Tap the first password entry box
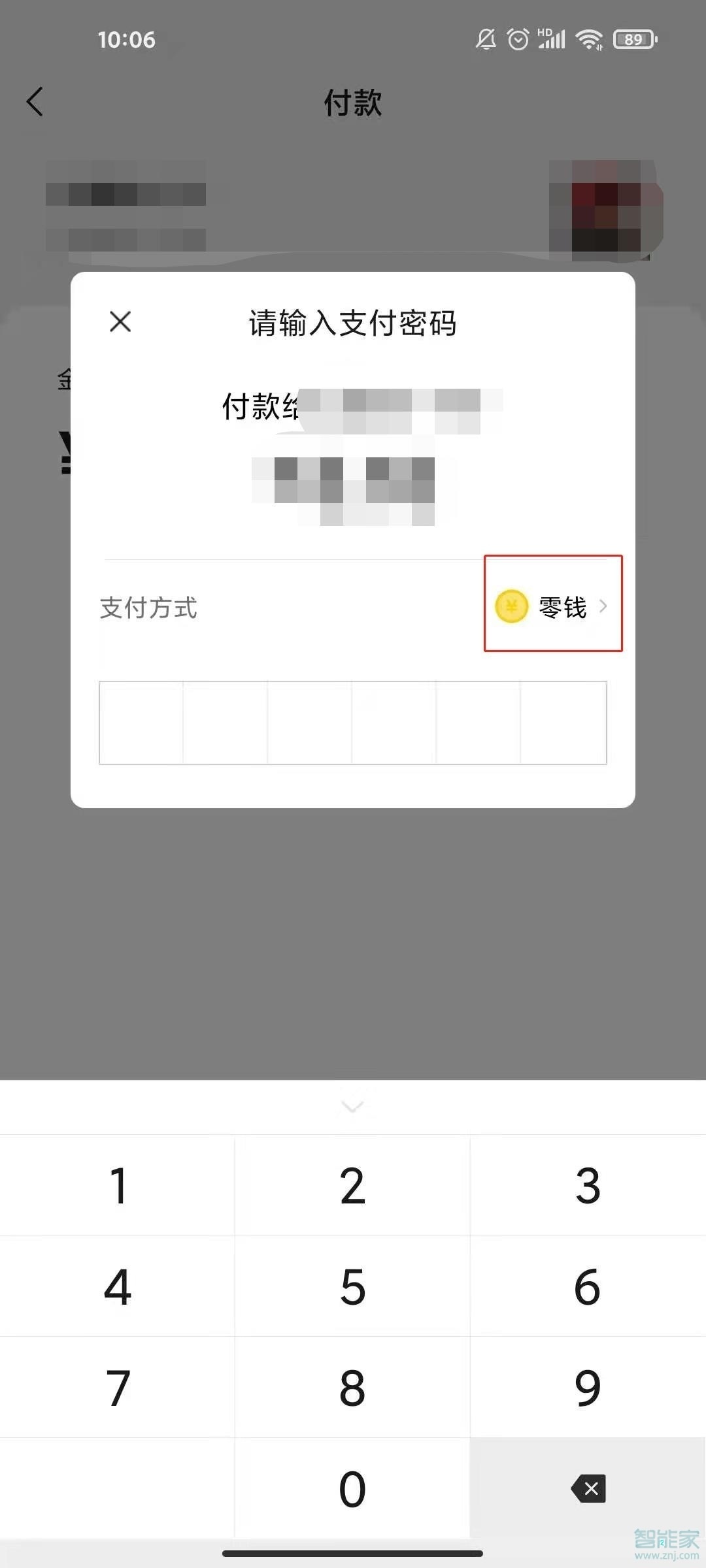 point(142,722)
